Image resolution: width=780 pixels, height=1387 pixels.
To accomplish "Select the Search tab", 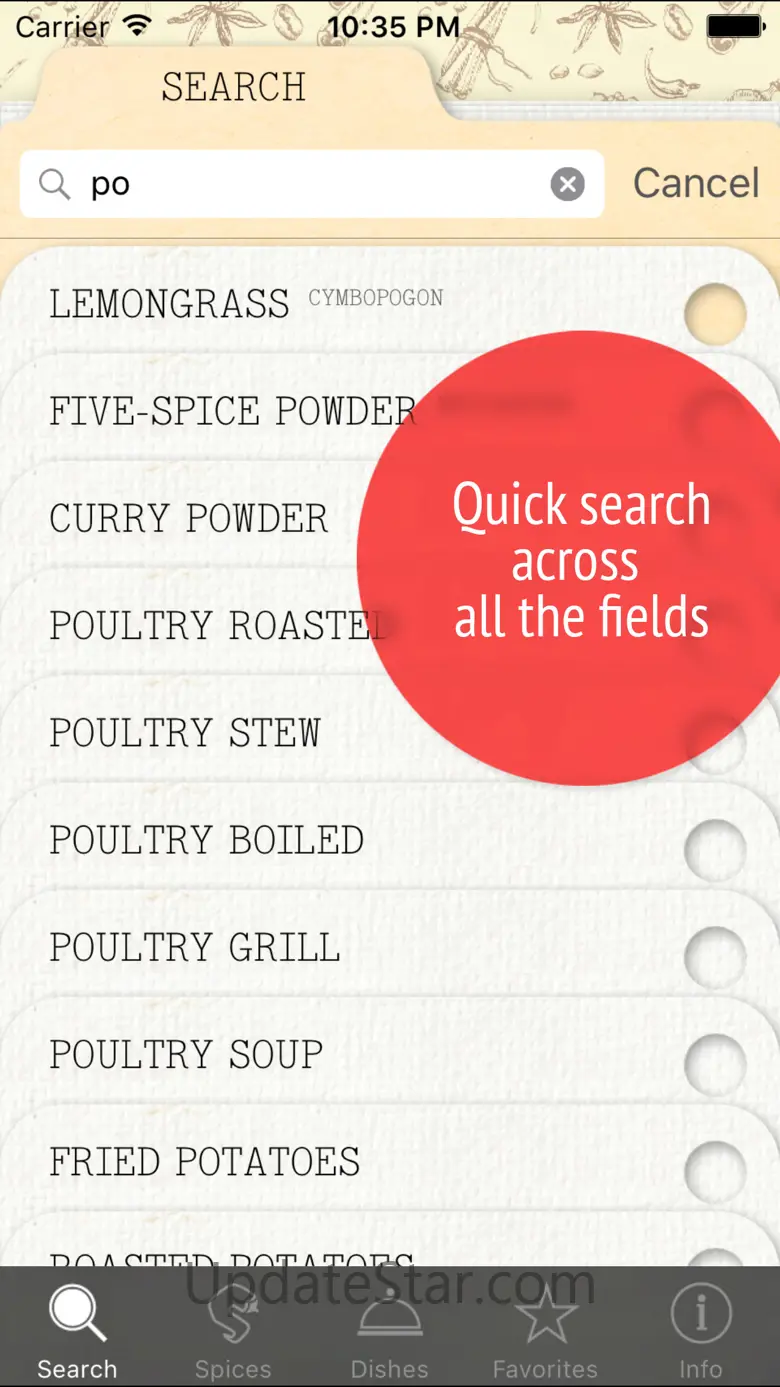I will tap(77, 1330).
